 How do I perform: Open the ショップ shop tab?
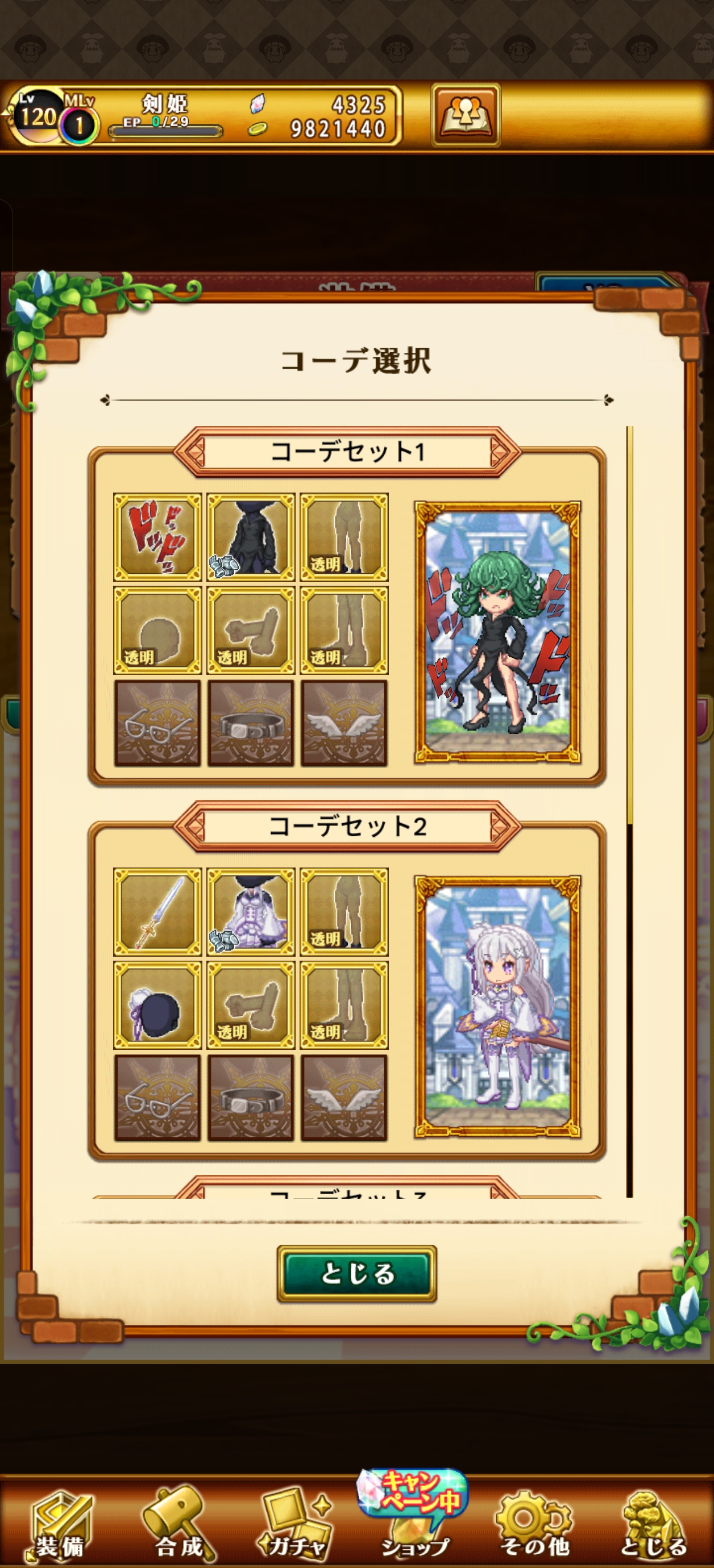pyautogui.click(x=416, y=1528)
